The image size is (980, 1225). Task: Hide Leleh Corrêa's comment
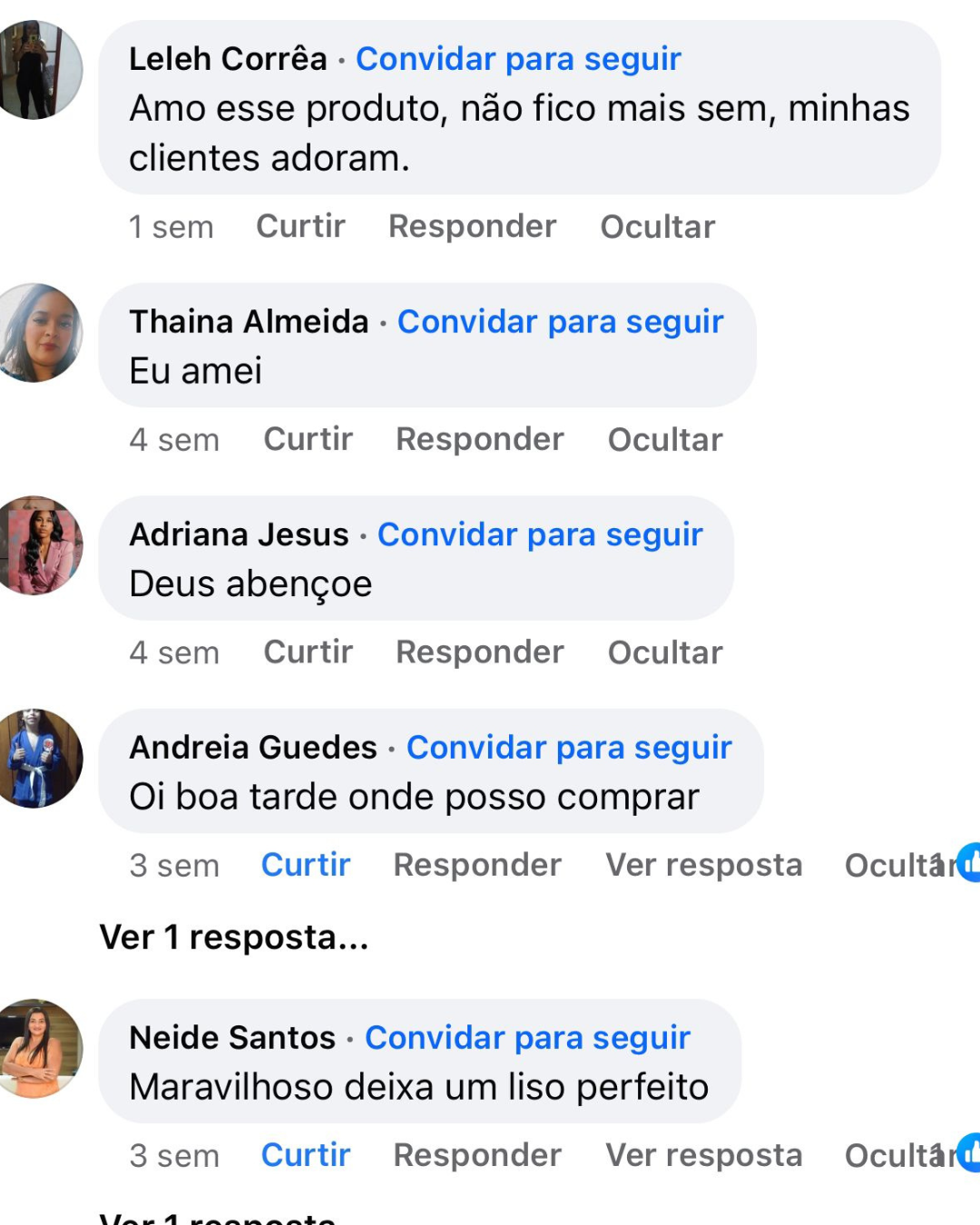click(657, 227)
